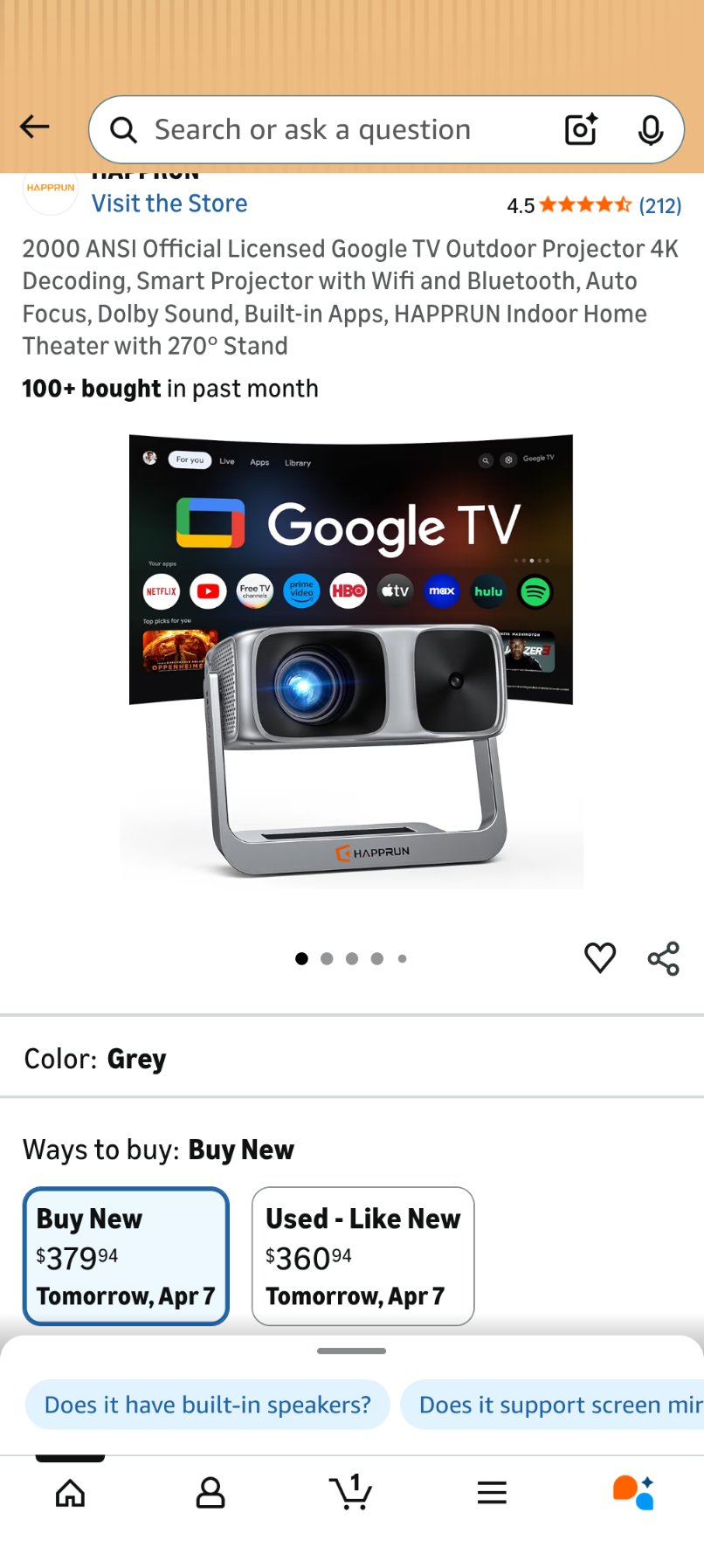This screenshot has width=704, height=1568.
Task: Open the hamburger menu tab
Action: [x=492, y=1493]
